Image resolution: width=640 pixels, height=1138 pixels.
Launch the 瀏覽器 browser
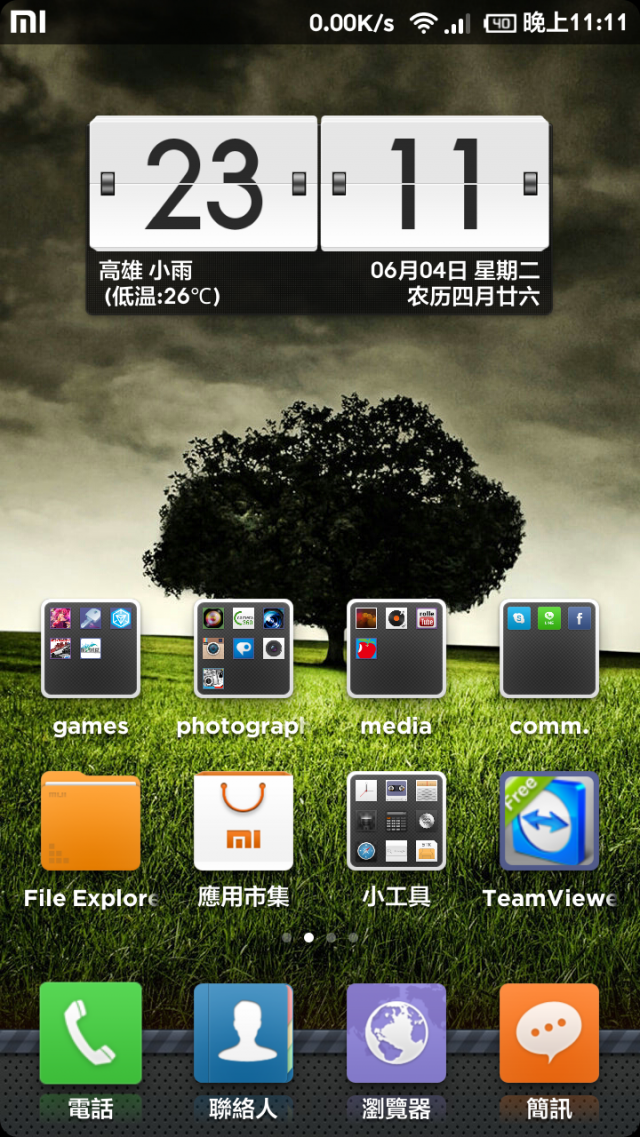pyautogui.click(x=396, y=1033)
